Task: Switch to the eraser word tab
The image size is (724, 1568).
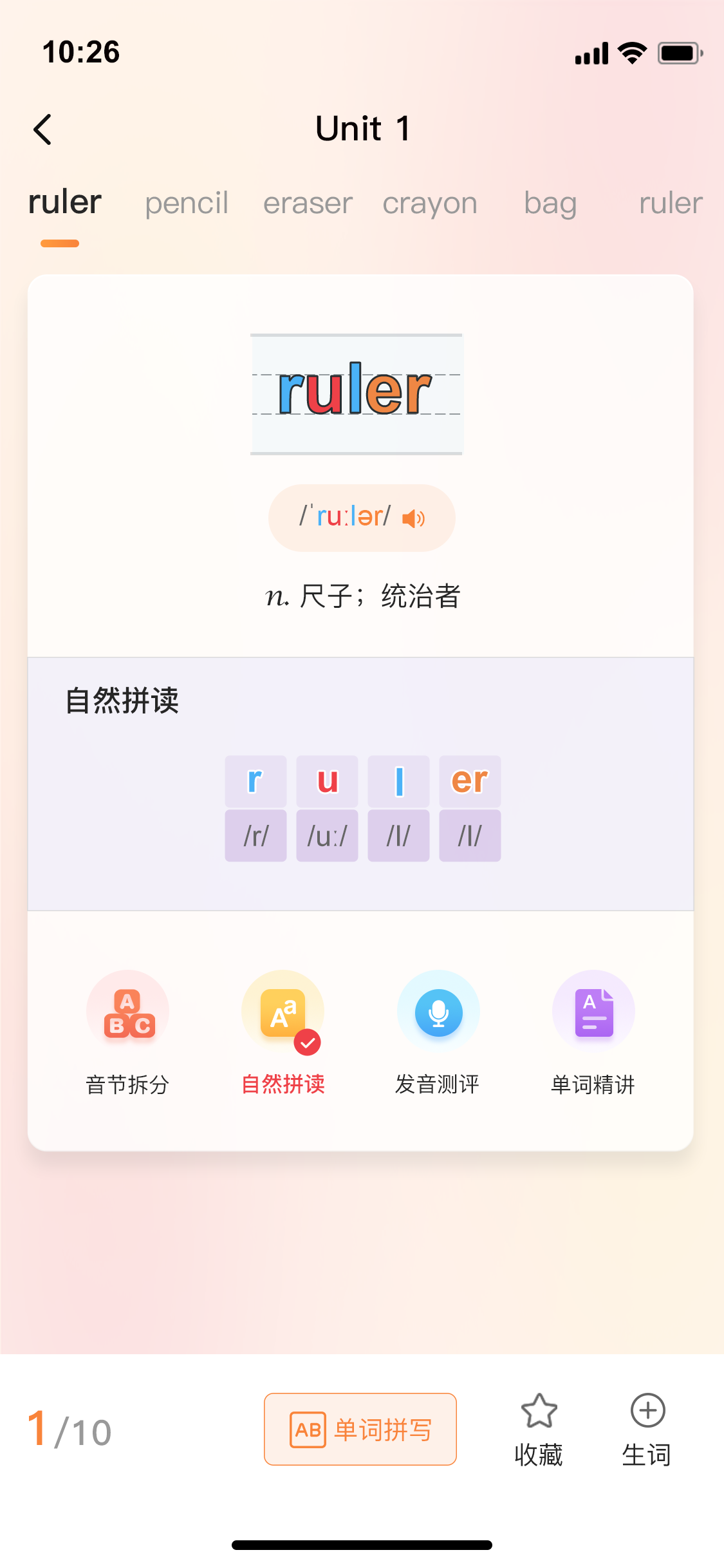Action: pos(308,203)
